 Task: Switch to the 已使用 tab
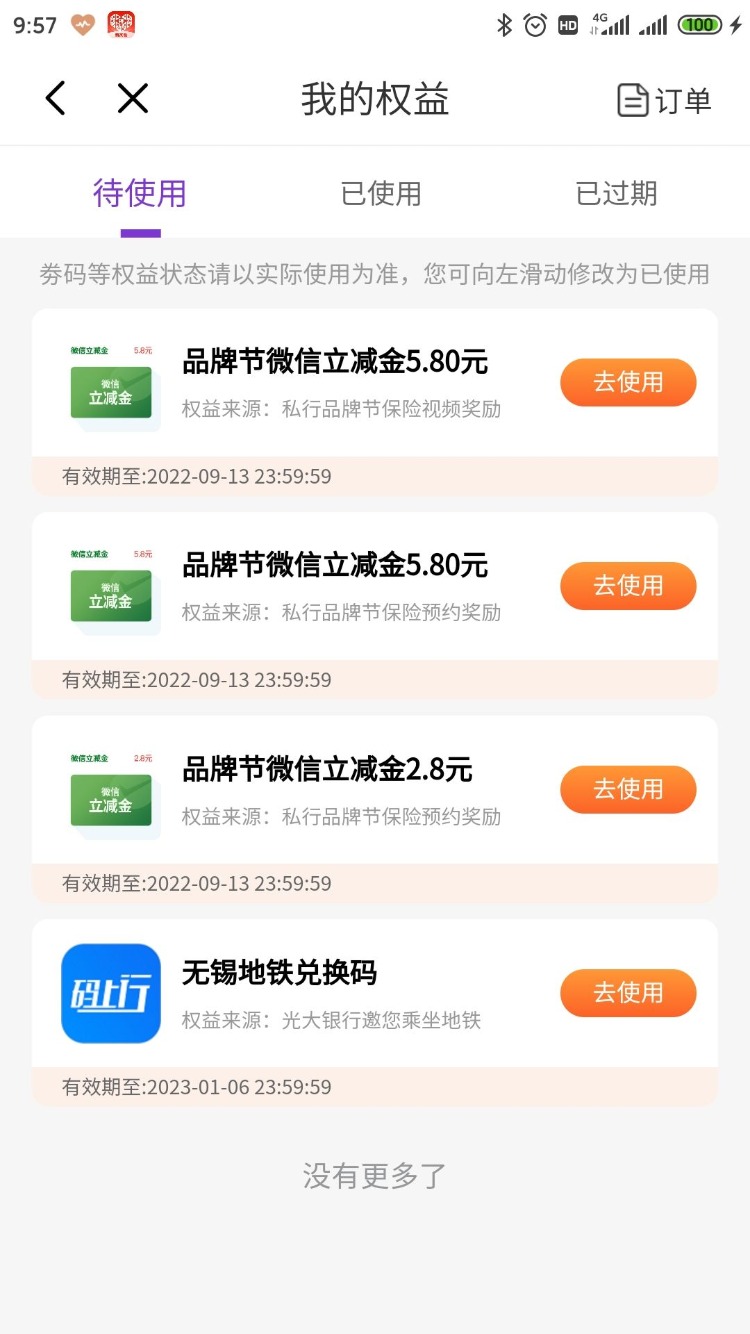(381, 193)
